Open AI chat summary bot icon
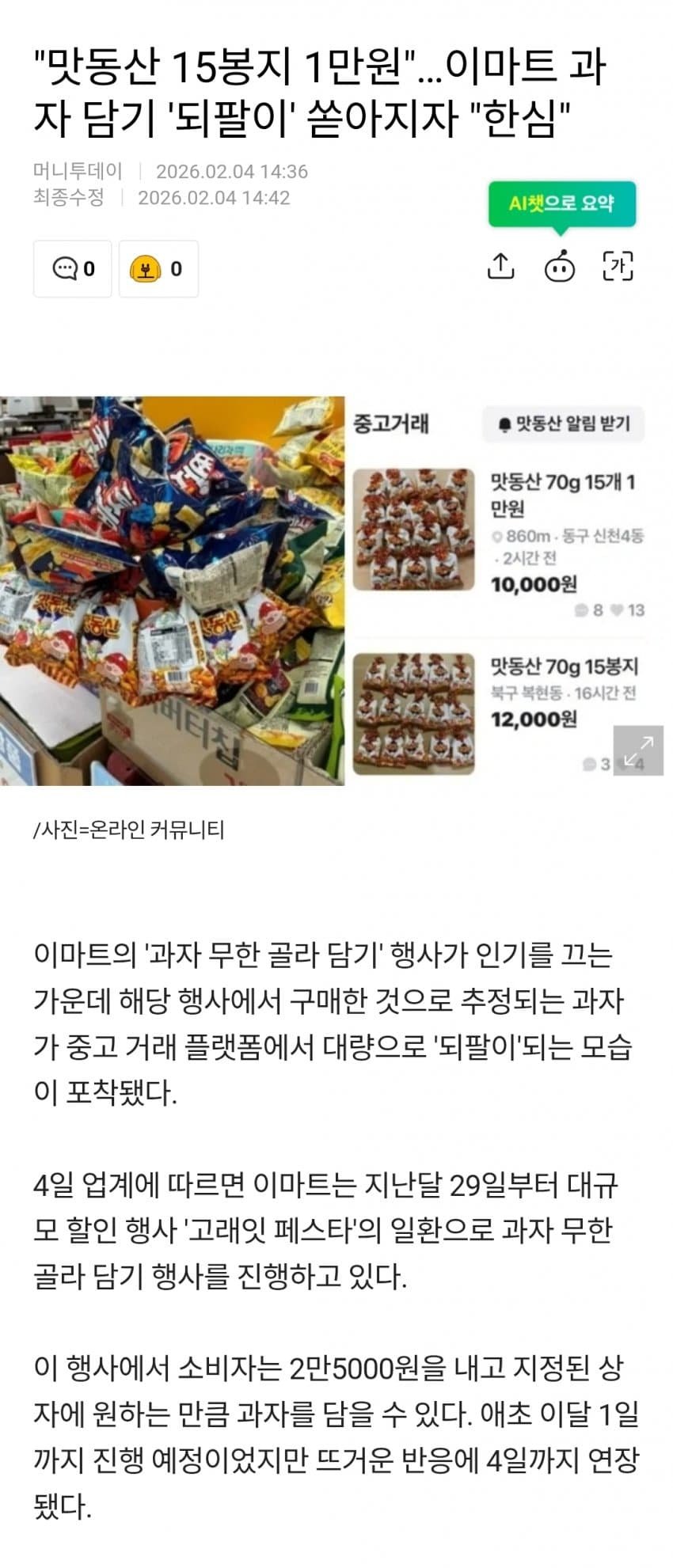 point(560,267)
